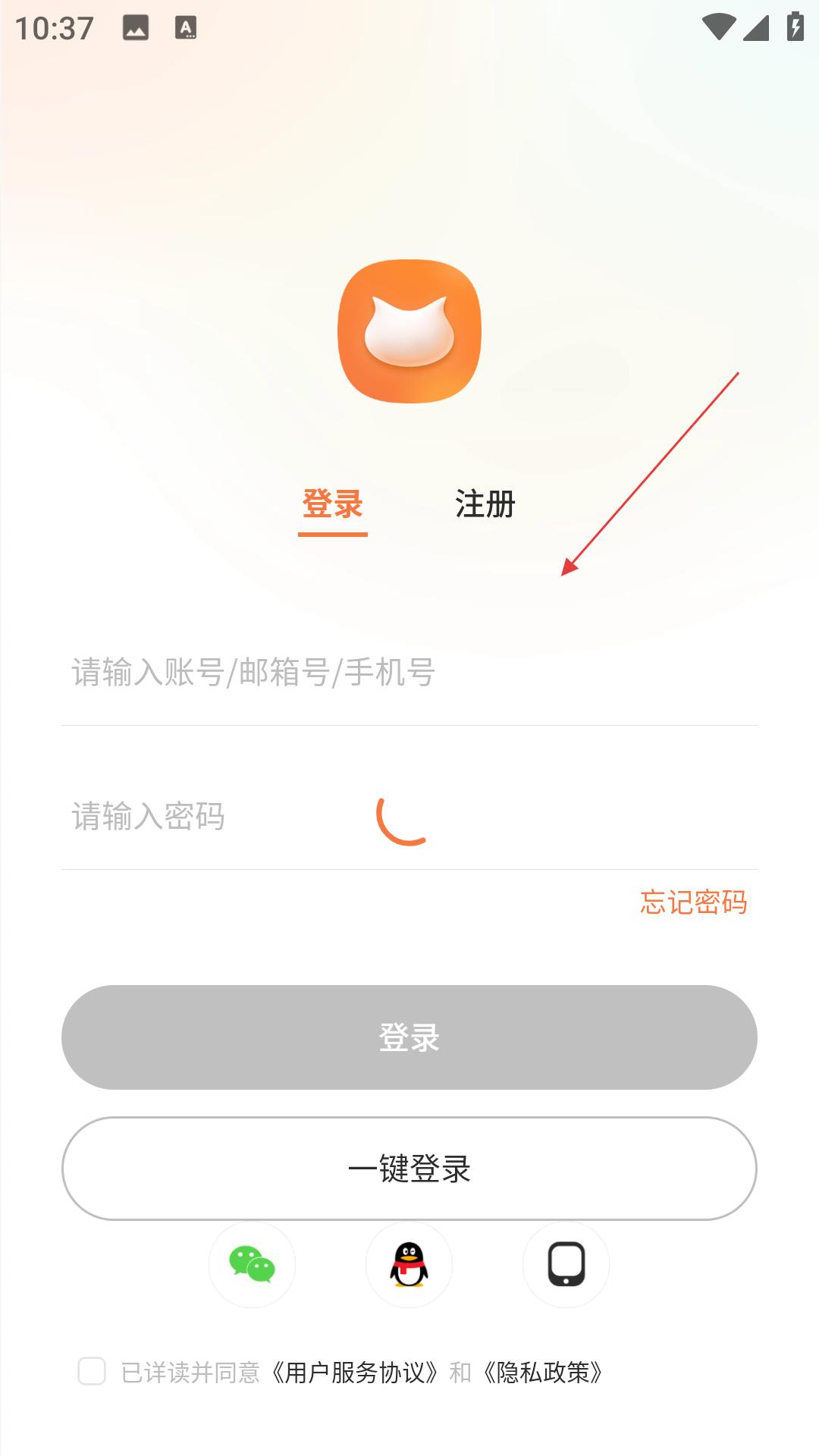Select the 登录 tab
819x1456 pixels.
(332, 504)
